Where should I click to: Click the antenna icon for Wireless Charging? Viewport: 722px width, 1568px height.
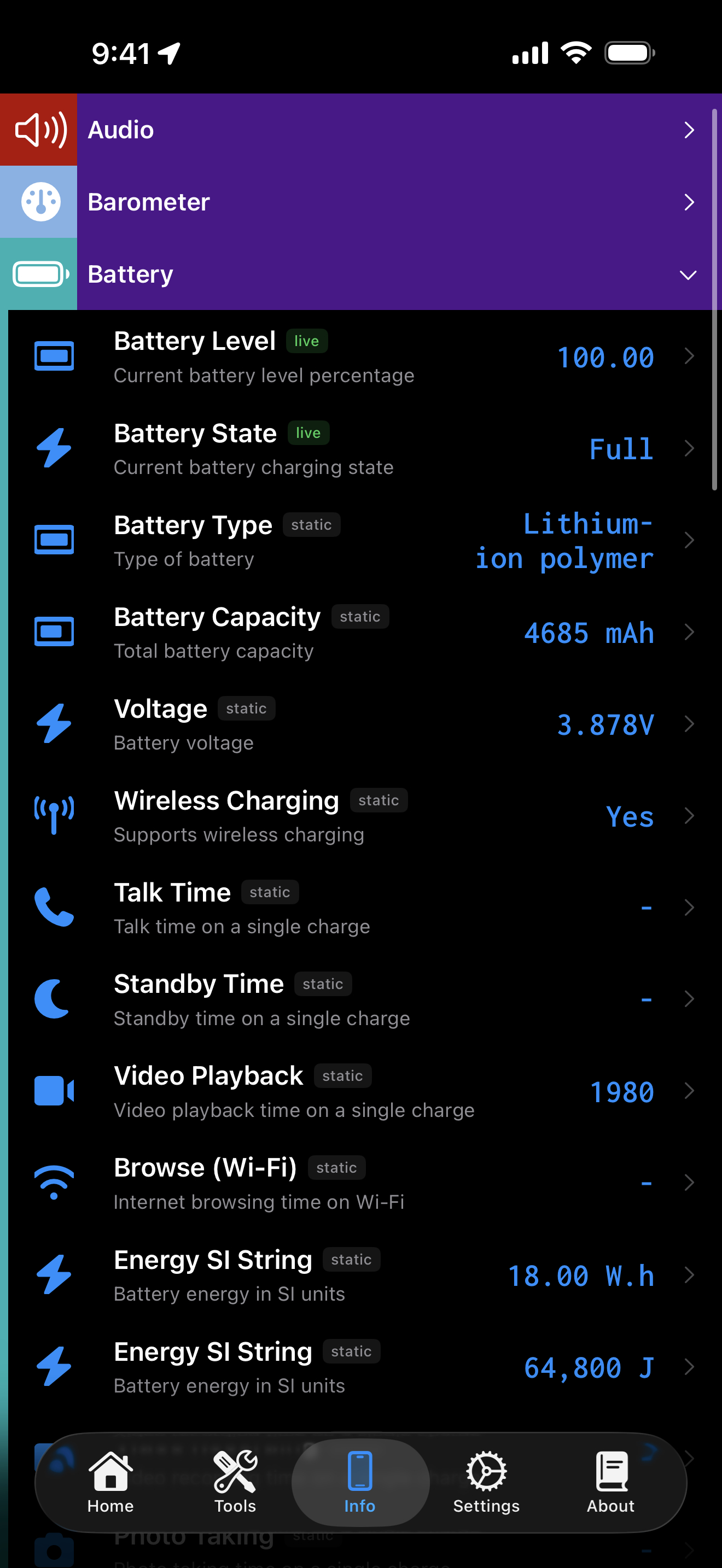click(54, 816)
